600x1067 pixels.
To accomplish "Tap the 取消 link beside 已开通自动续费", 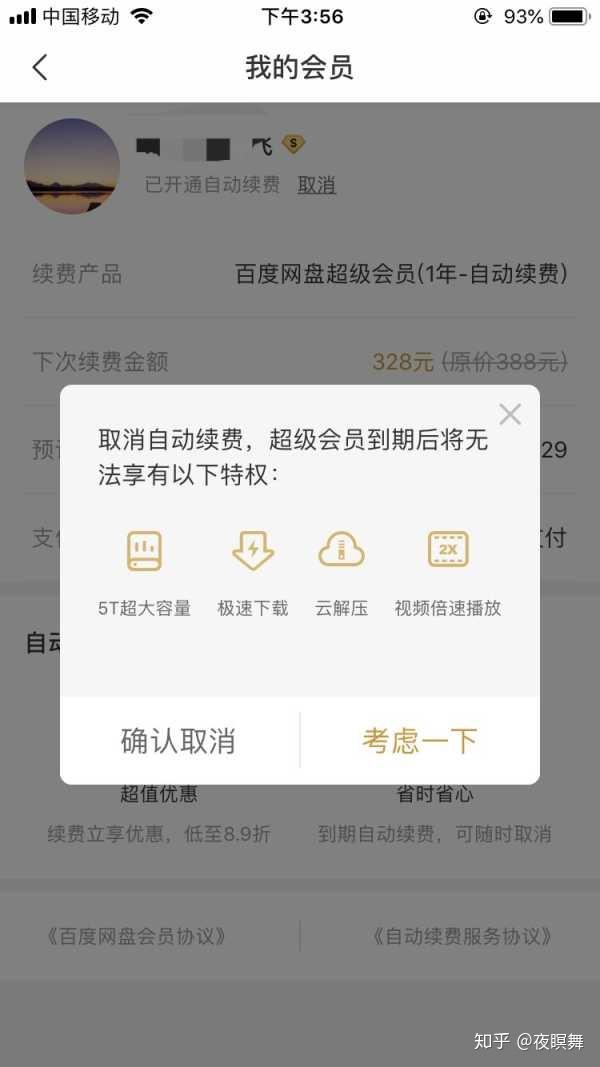I will pyautogui.click(x=316, y=184).
